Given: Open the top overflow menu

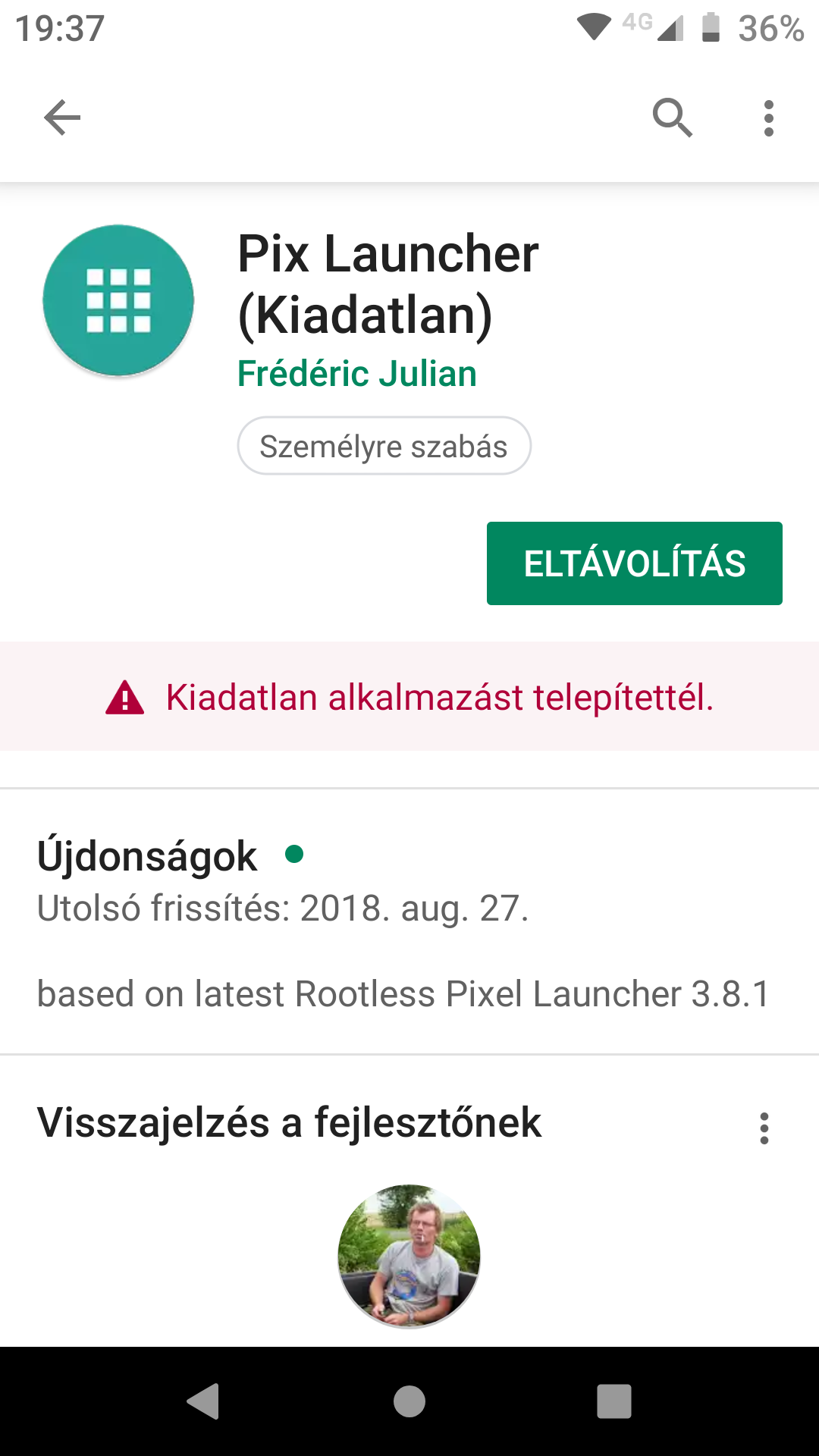Looking at the screenshot, I should coord(768,118).
